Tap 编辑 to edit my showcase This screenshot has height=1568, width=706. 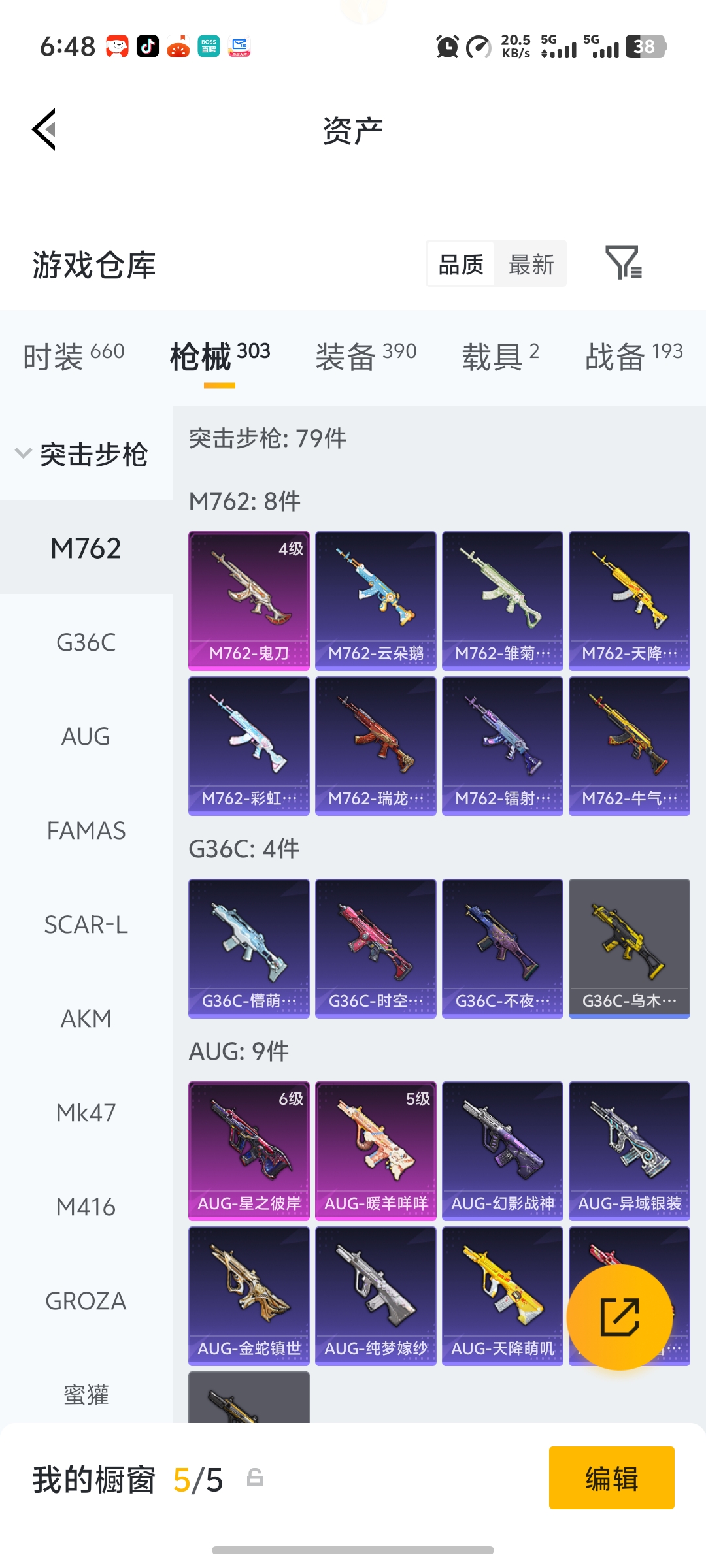pos(611,1478)
